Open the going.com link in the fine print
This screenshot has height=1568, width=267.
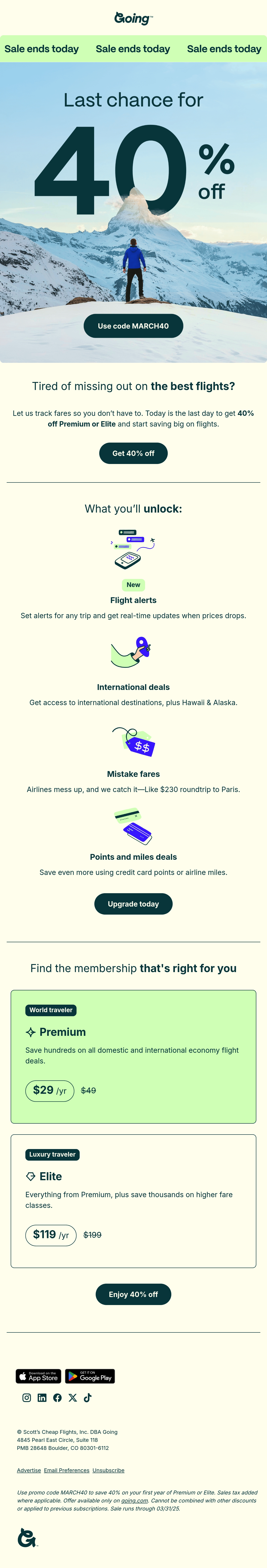(x=134, y=1500)
